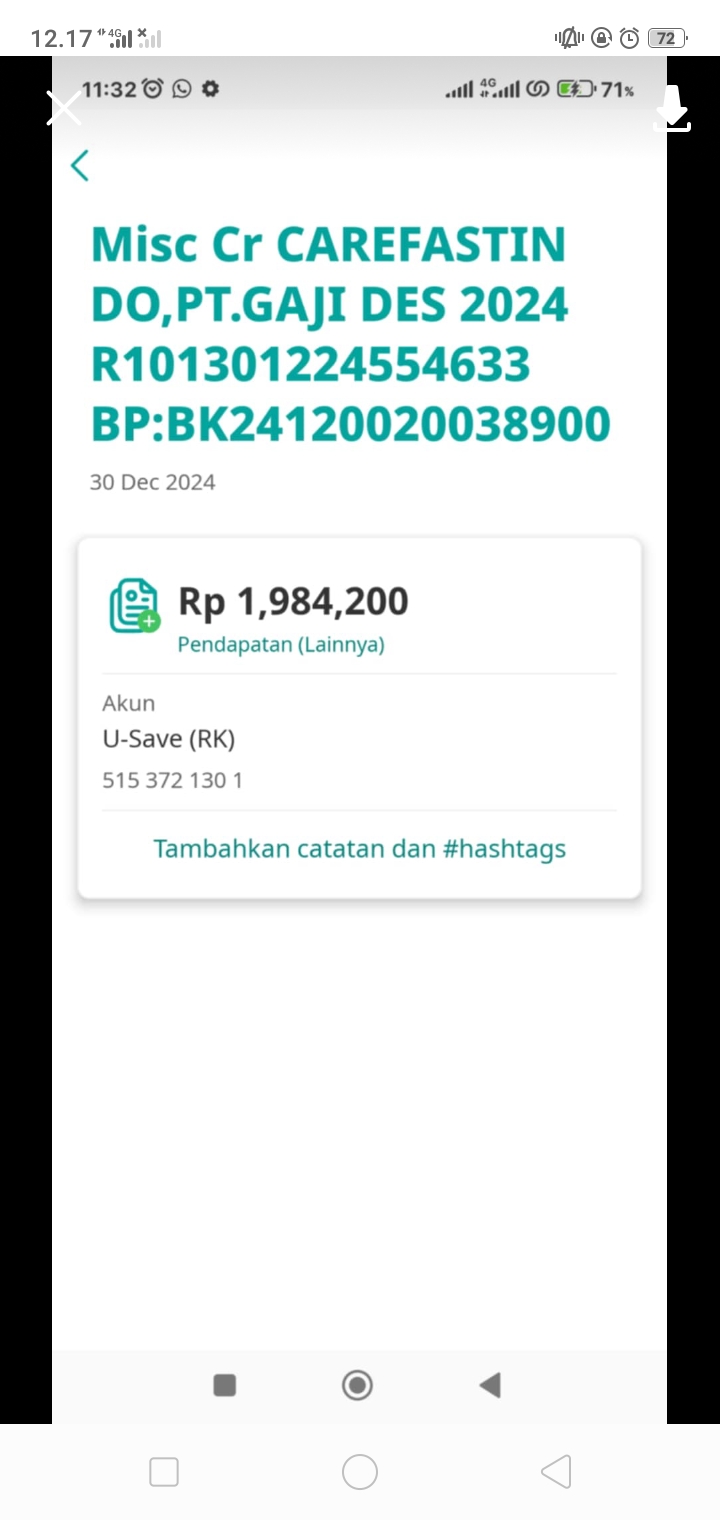
Task: Go back using the system back triangle
Action: [x=556, y=1471]
